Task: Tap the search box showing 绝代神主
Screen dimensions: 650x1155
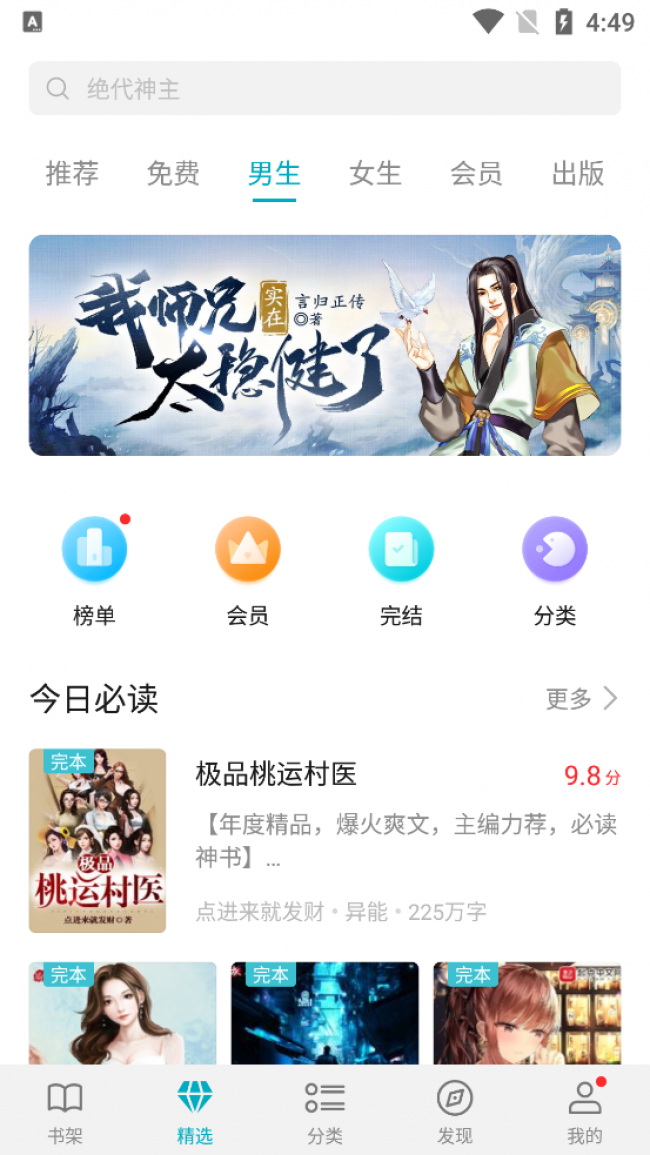Action: point(324,89)
